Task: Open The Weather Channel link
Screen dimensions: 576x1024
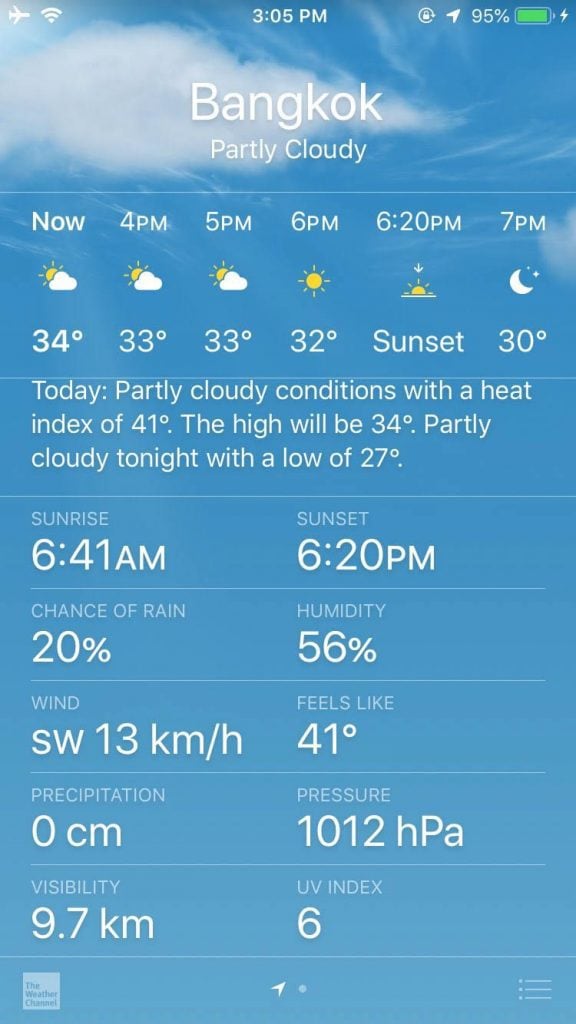Action: coord(41,991)
